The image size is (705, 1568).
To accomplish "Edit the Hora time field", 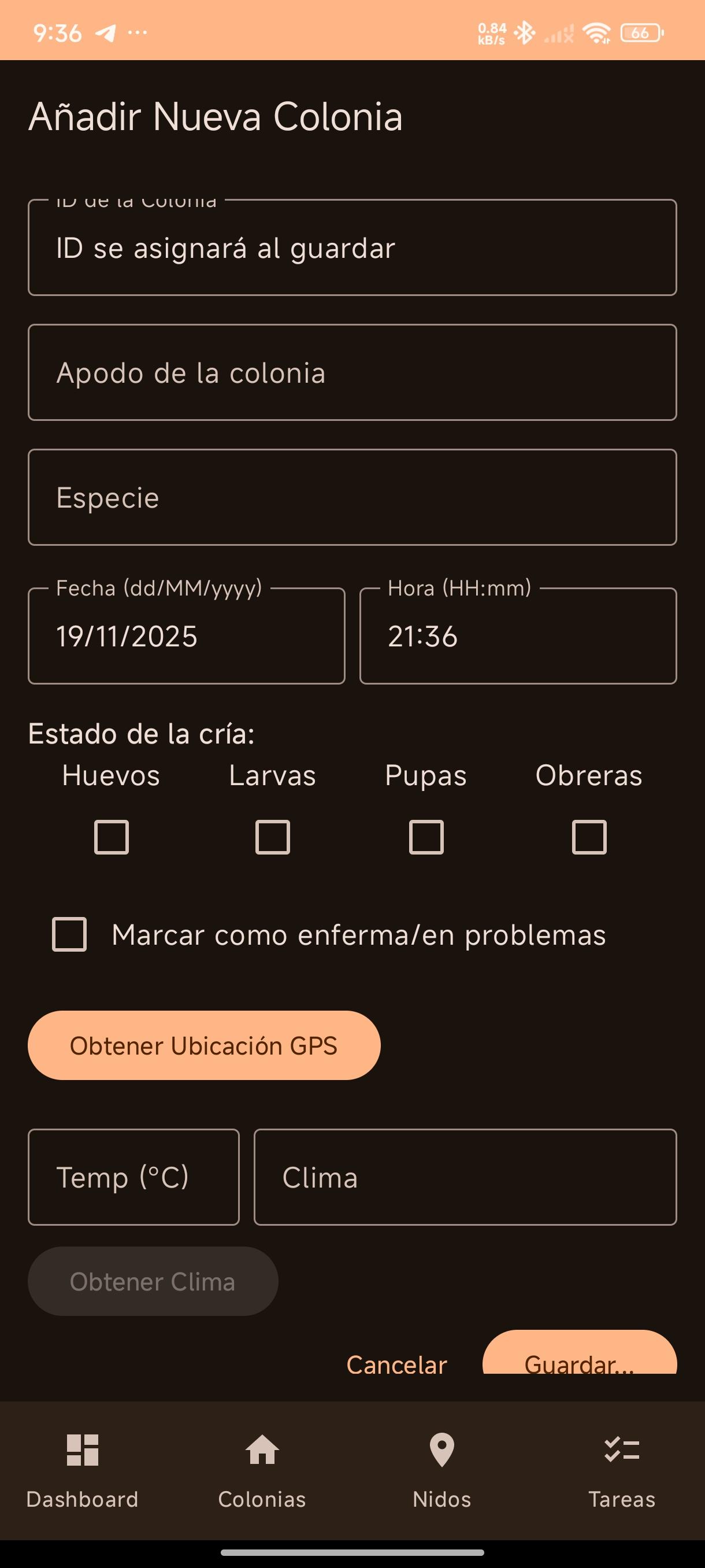I will tap(518, 636).
